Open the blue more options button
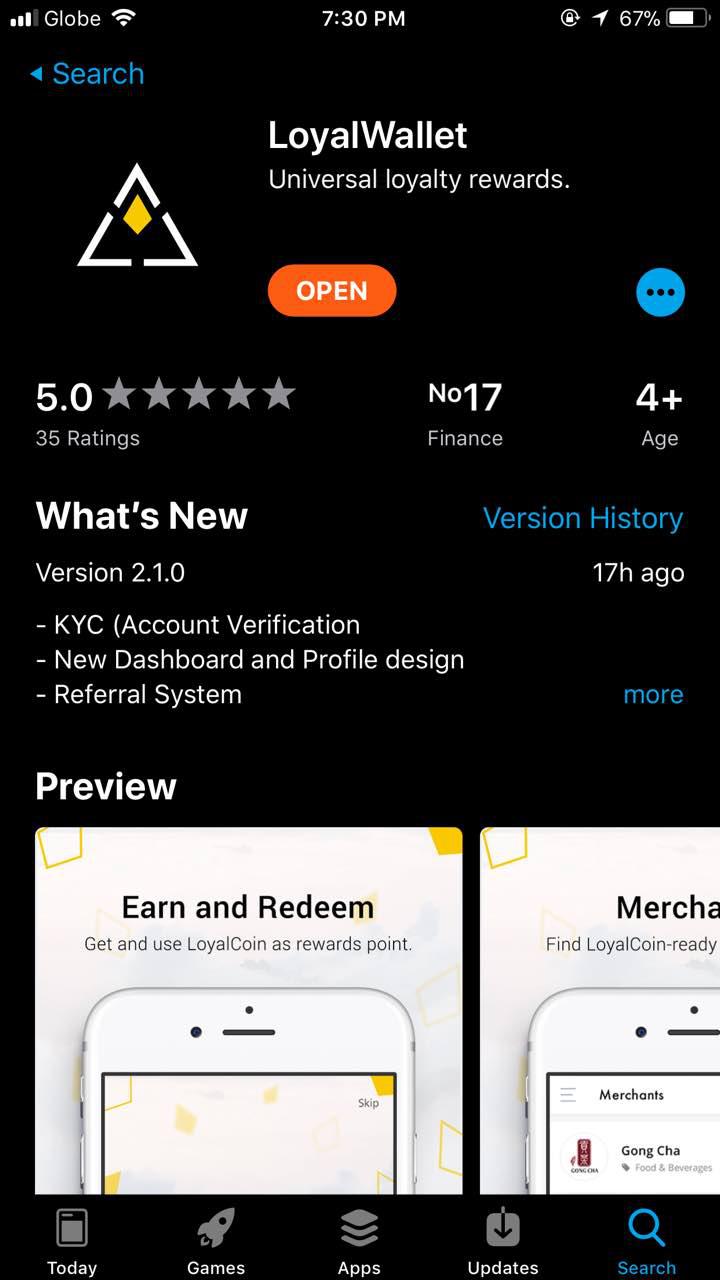The width and height of the screenshot is (720, 1280). [660, 293]
